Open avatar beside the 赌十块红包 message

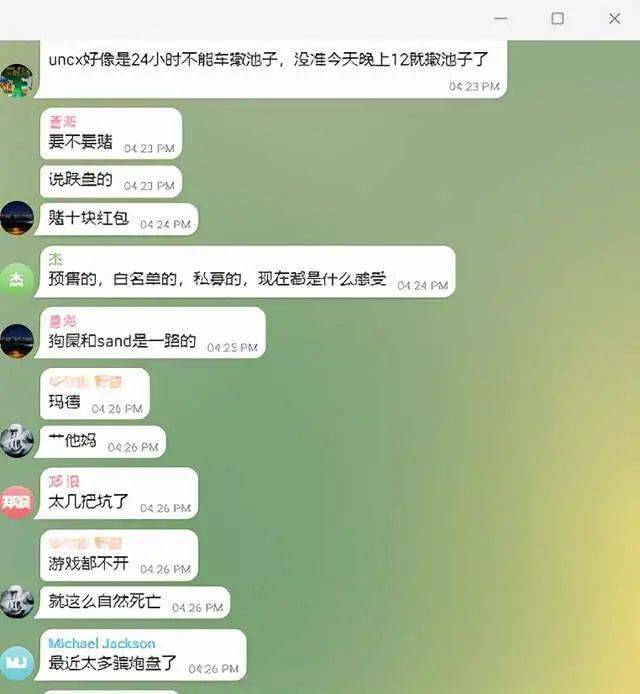tap(17, 218)
